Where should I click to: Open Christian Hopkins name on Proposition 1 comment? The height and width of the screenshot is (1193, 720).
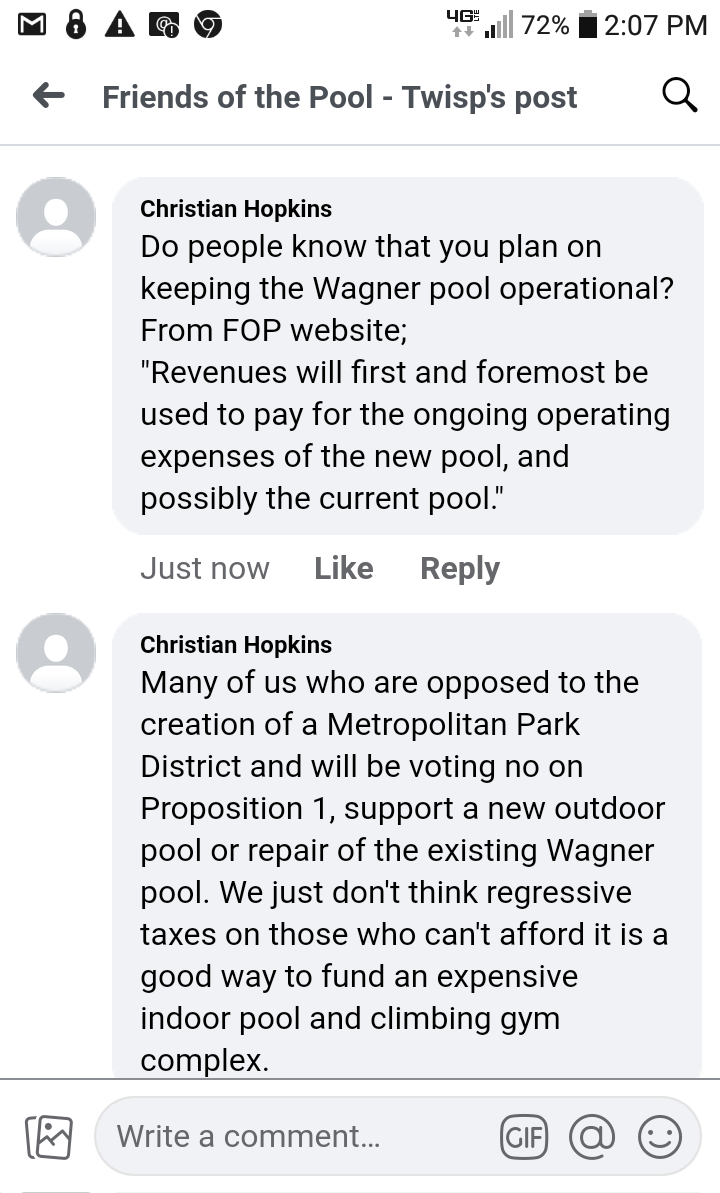coord(235,645)
